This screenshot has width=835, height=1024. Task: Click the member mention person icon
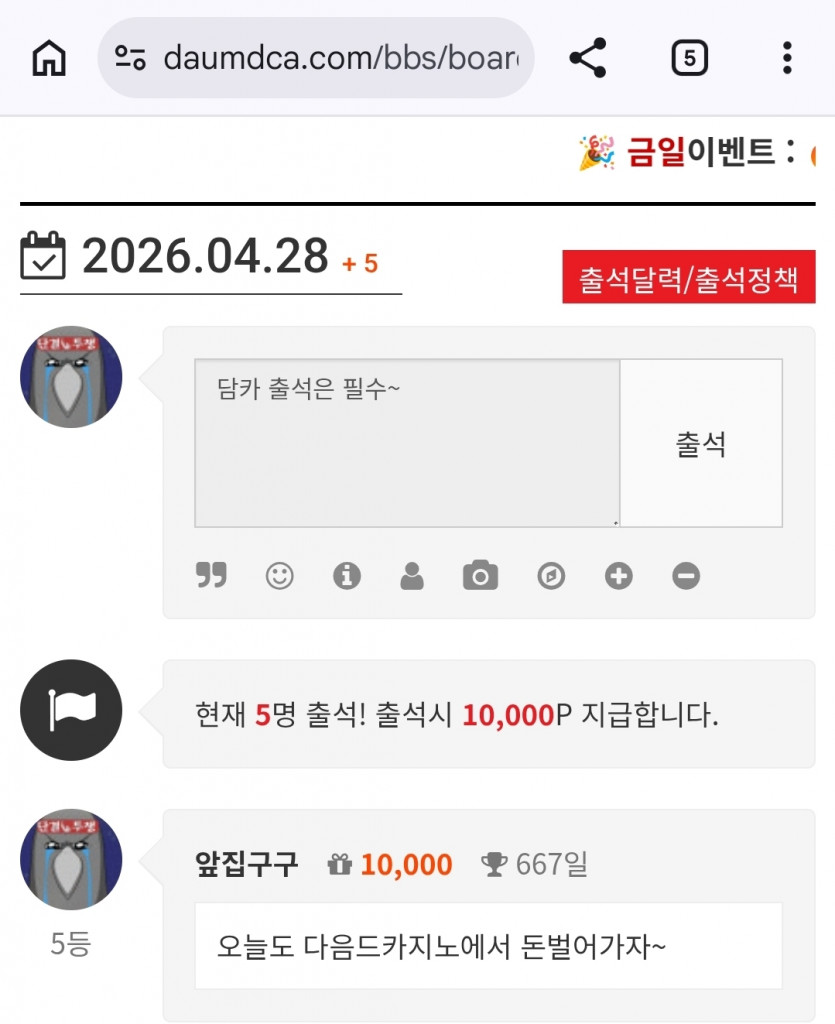tap(412, 575)
